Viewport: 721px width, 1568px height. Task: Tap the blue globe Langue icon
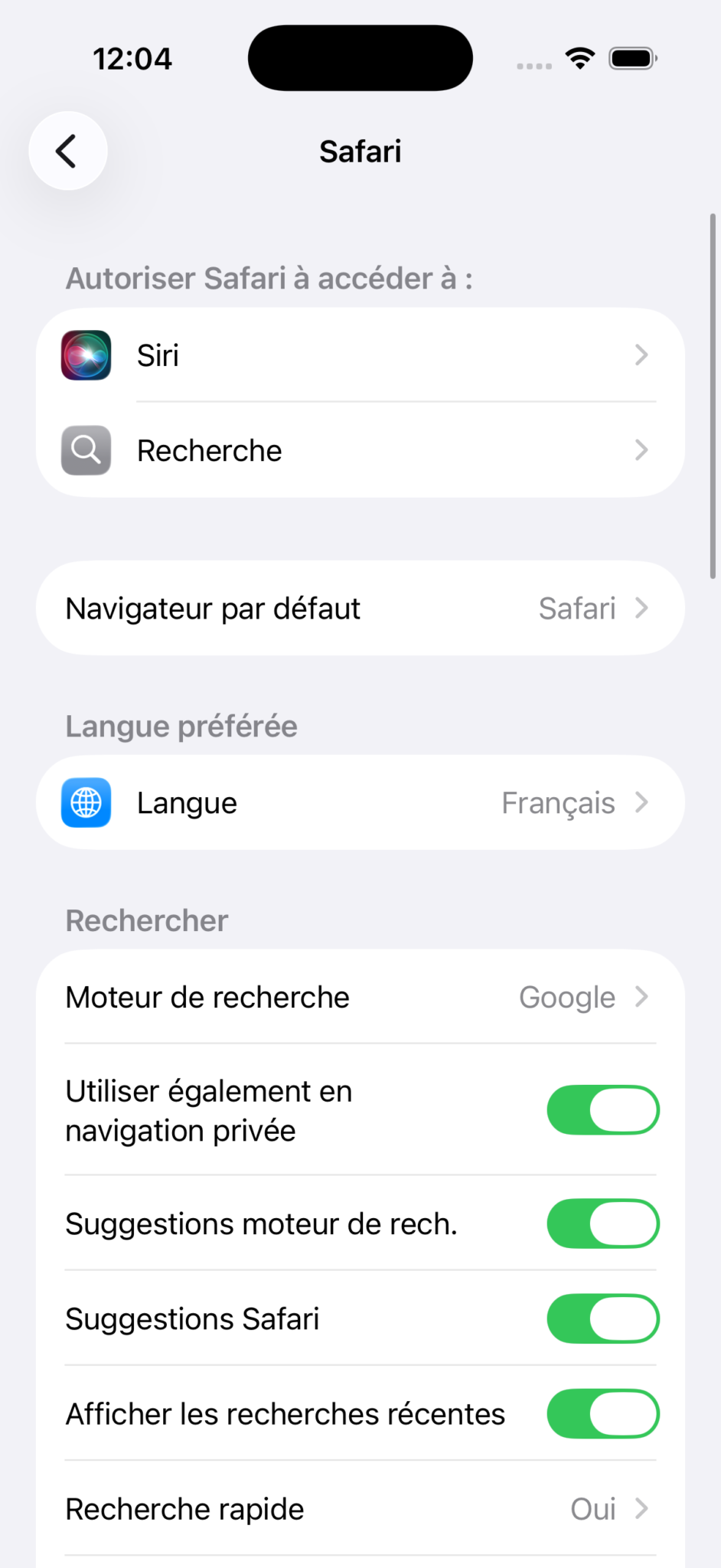(x=86, y=802)
